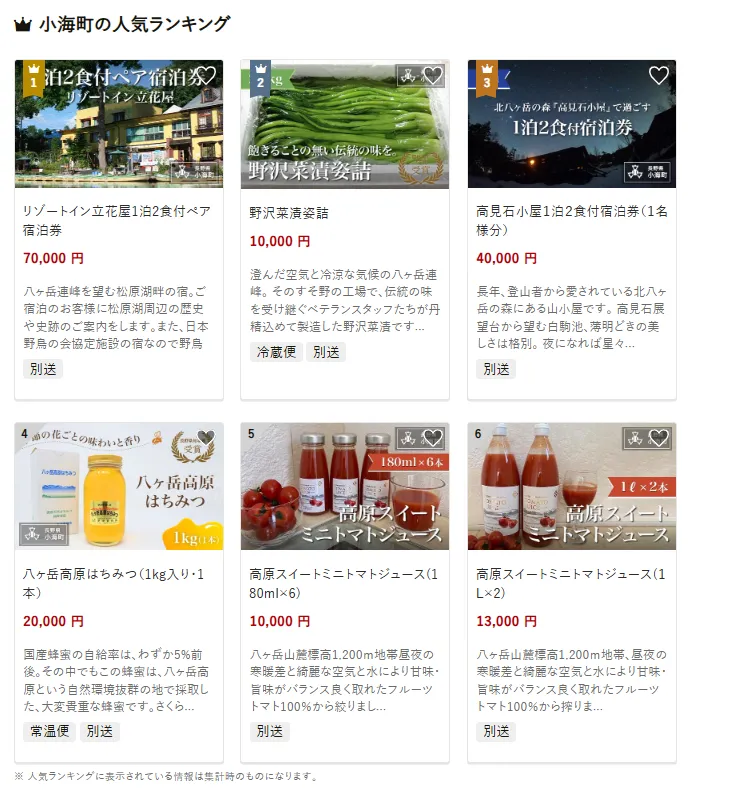Add 高見石小屋 宿泊券 to favorites
745x792 pixels.
(658, 76)
